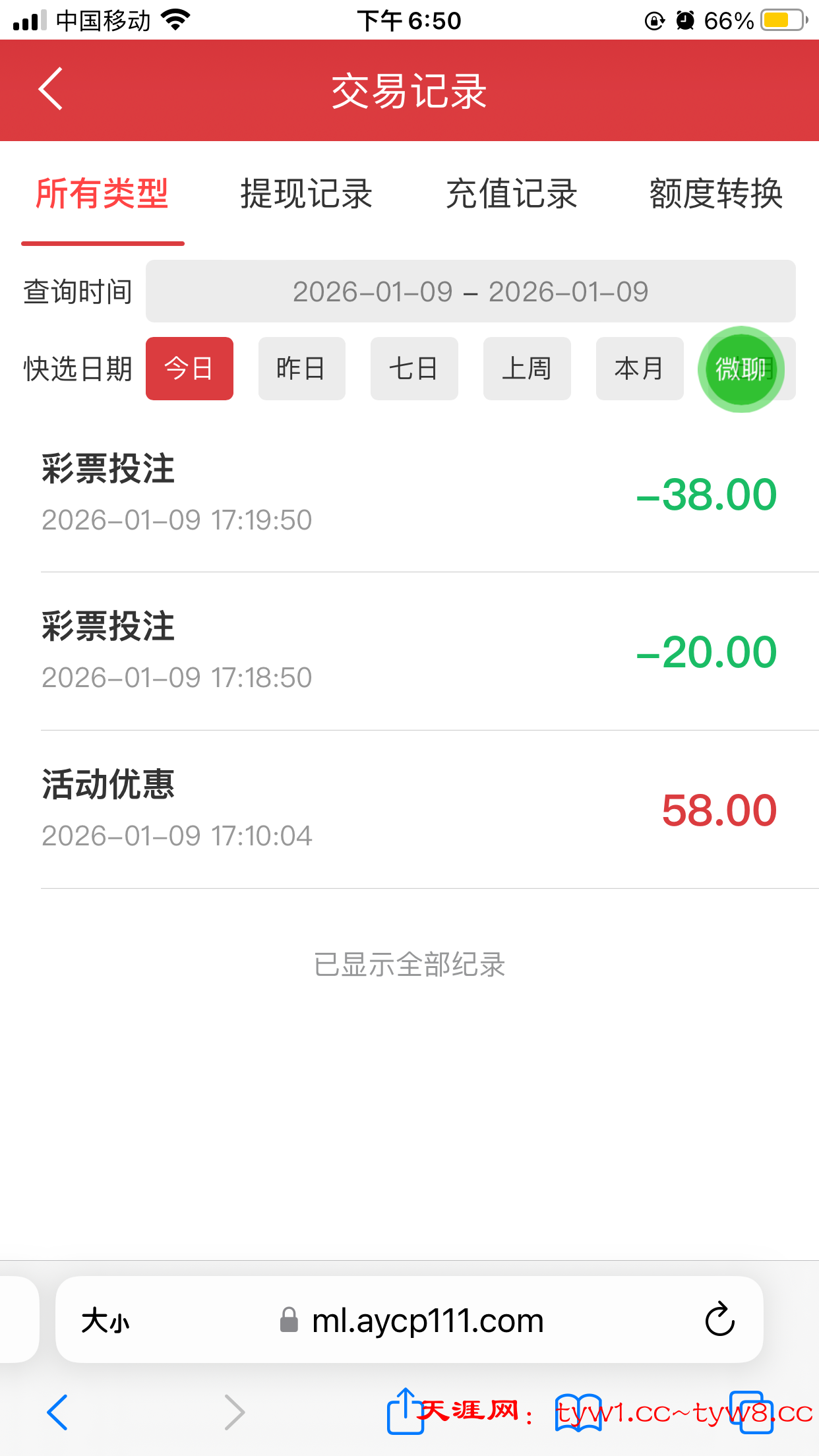Image resolution: width=819 pixels, height=1456 pixels.
Task: Switch to the 提现记录 tab
Action: click(307, 194)
